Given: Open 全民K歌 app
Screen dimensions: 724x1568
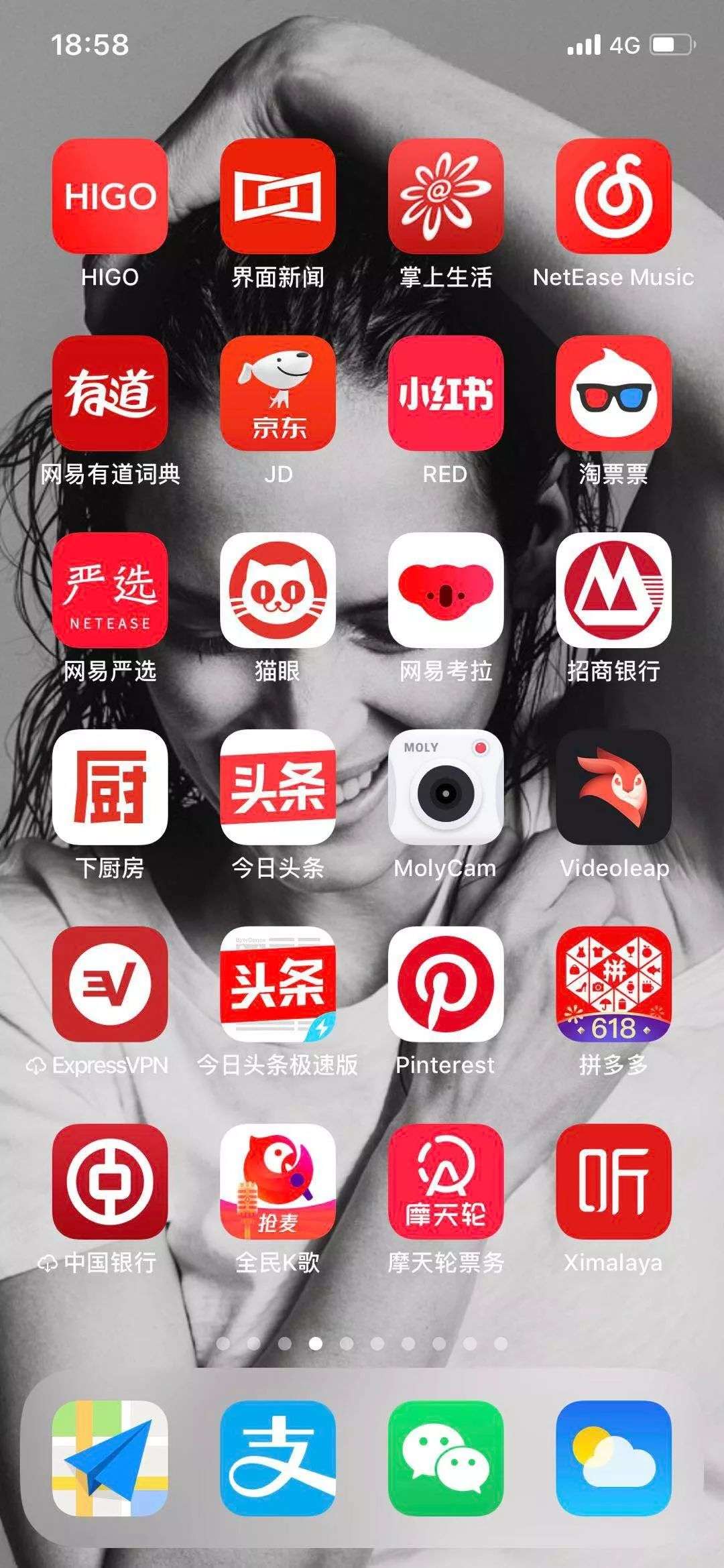Looking at the screenshot, I should point(278,1181).
